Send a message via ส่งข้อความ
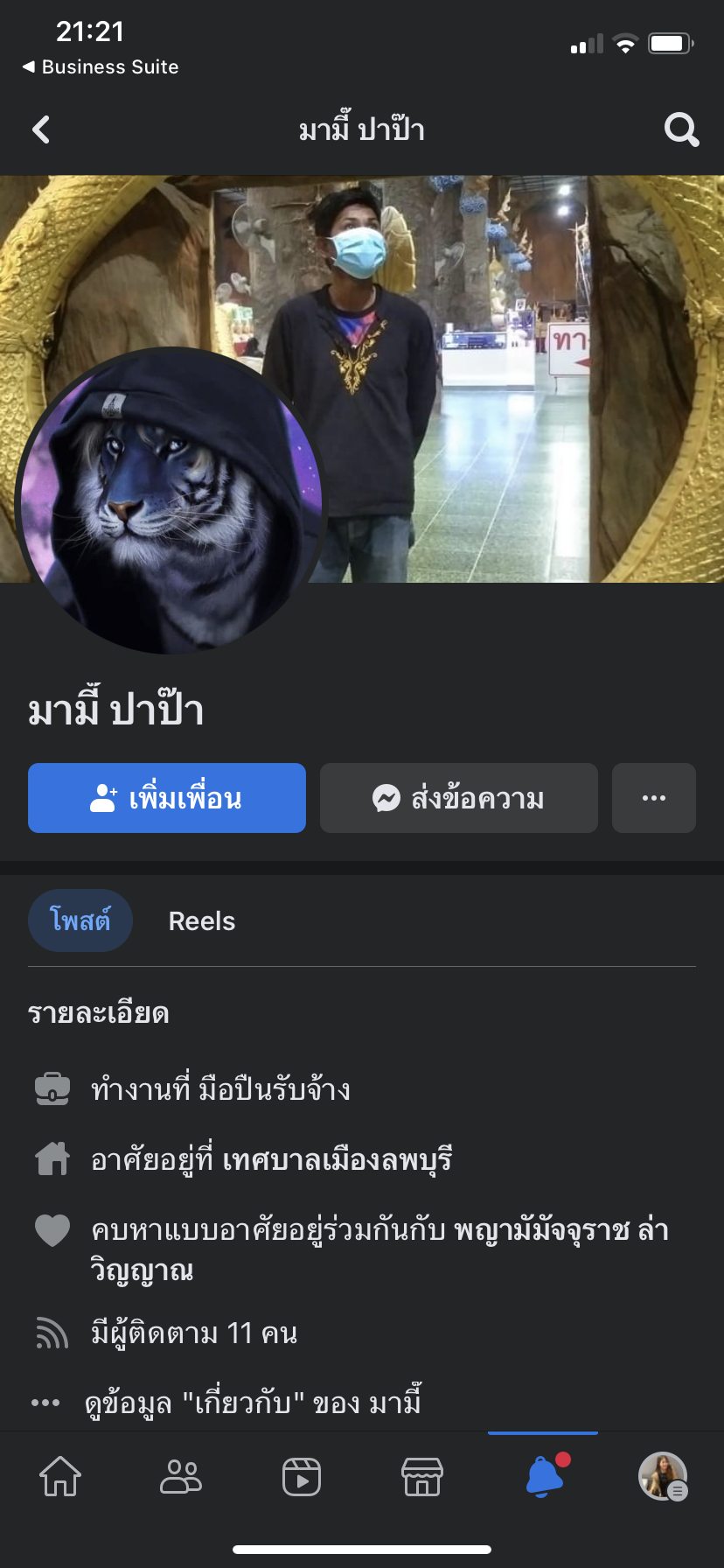Image resolution: width=724 pixels, height=1568 pixels. (x=459, y=798)
